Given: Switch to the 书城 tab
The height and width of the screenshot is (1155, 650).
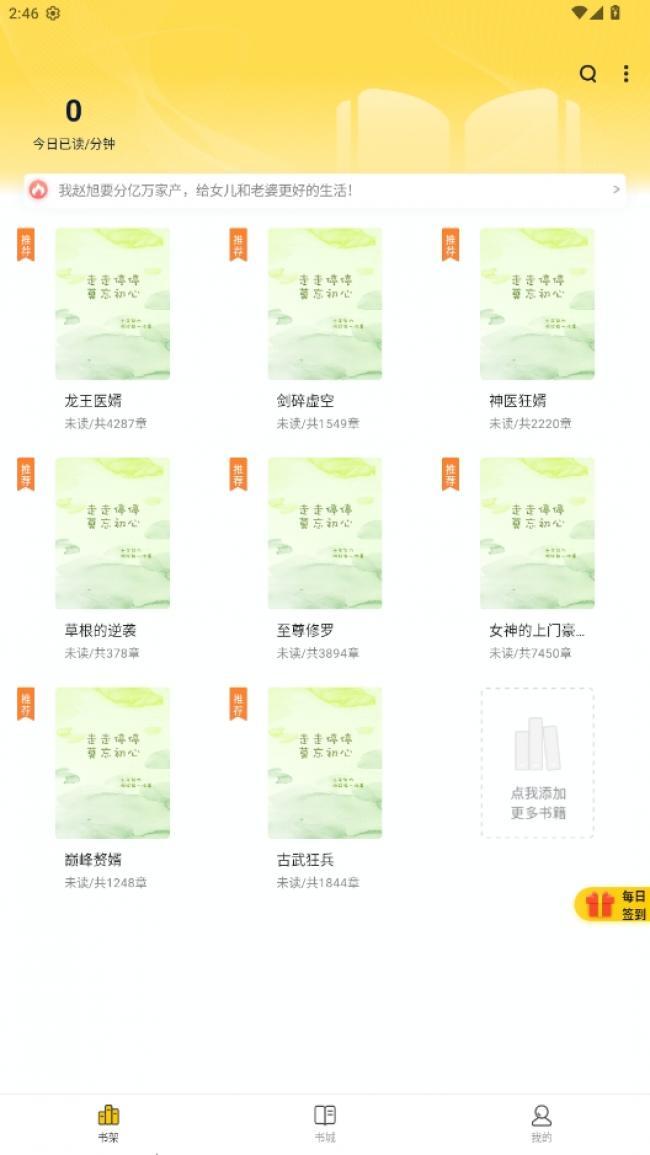Looking at the screenshot, I should (325, 1123).
